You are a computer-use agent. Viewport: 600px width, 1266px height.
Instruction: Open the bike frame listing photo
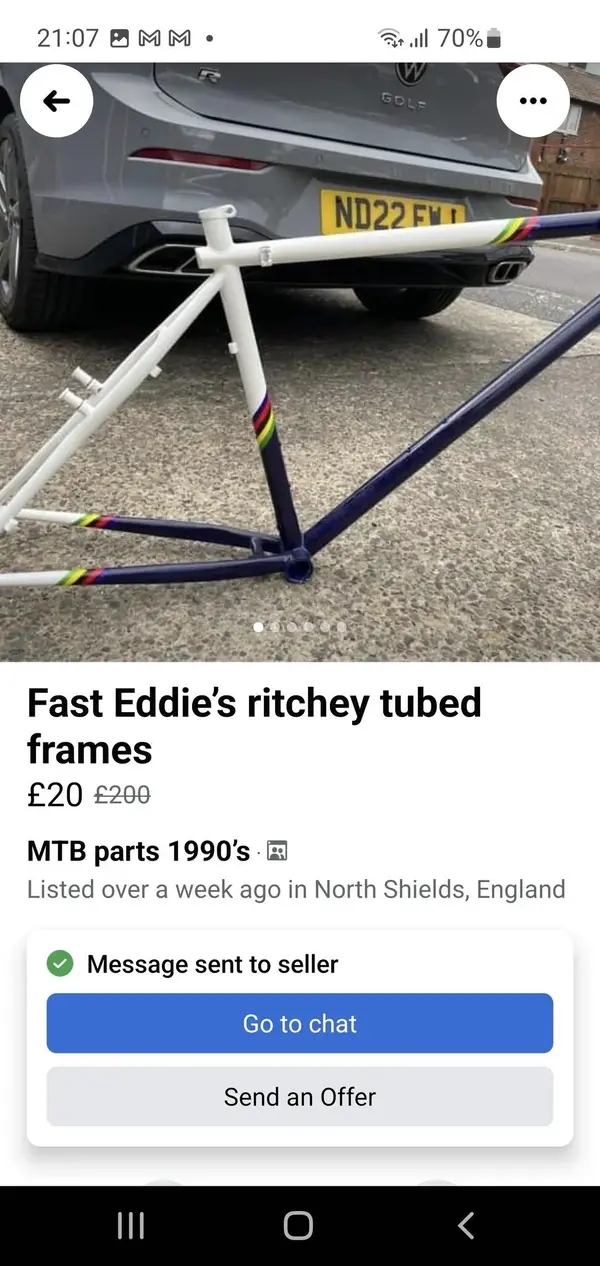300,400
